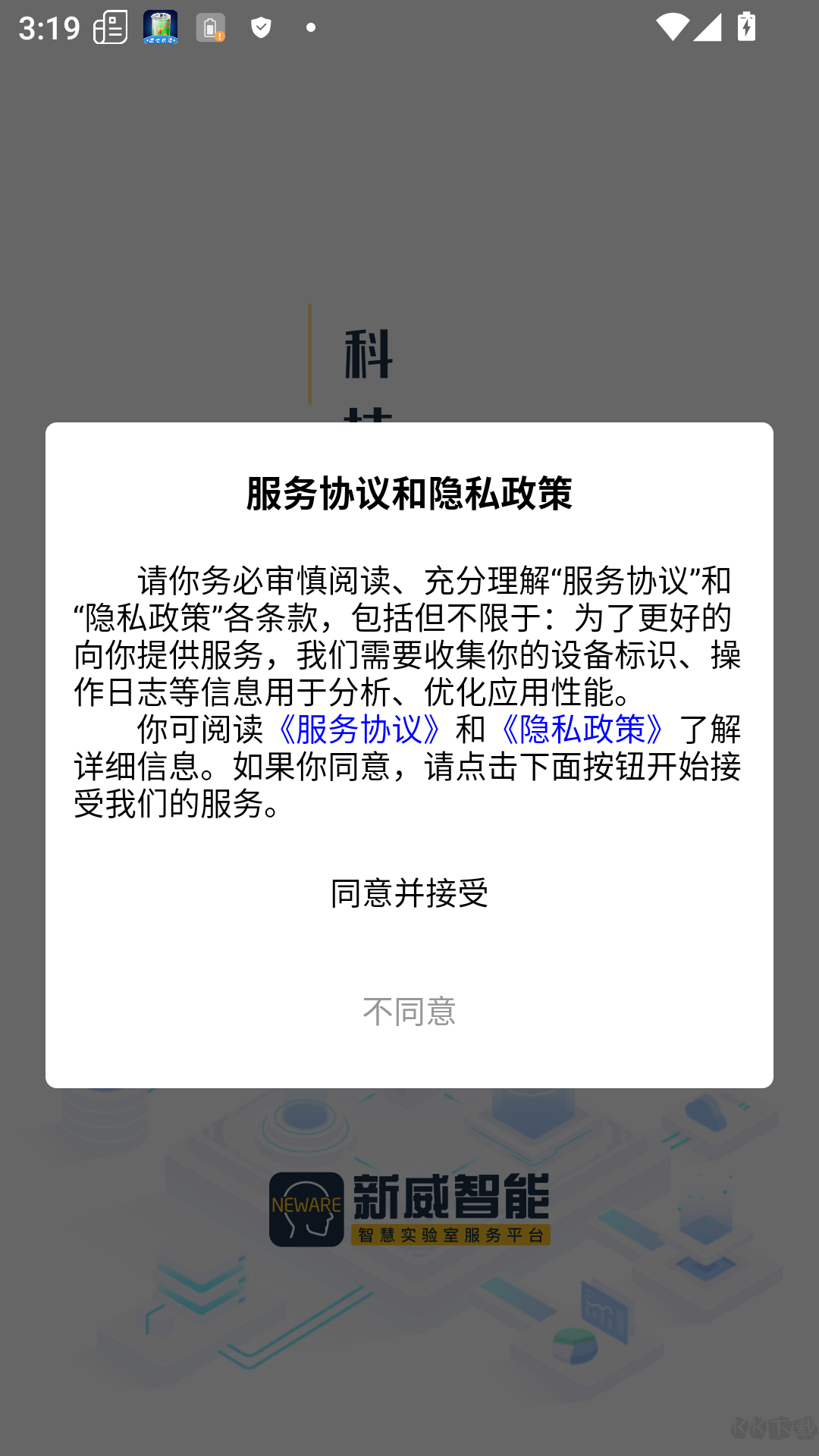The width and height of the screenshot is (819, 1456).
Task: Tap the battery app icon in status bar
Action: 160,27
